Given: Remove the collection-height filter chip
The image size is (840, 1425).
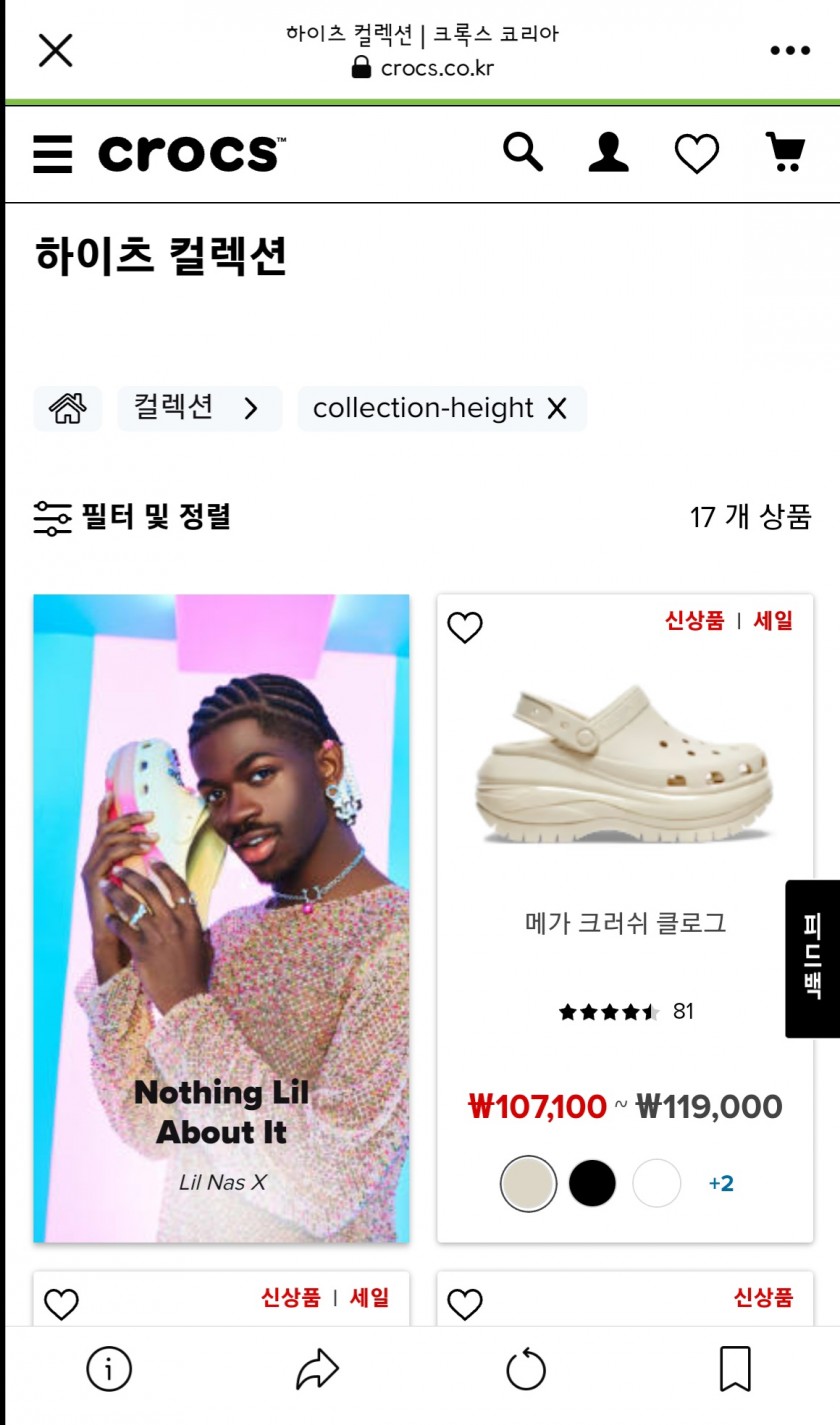Looking at the screenshot, I should point(557,408).
